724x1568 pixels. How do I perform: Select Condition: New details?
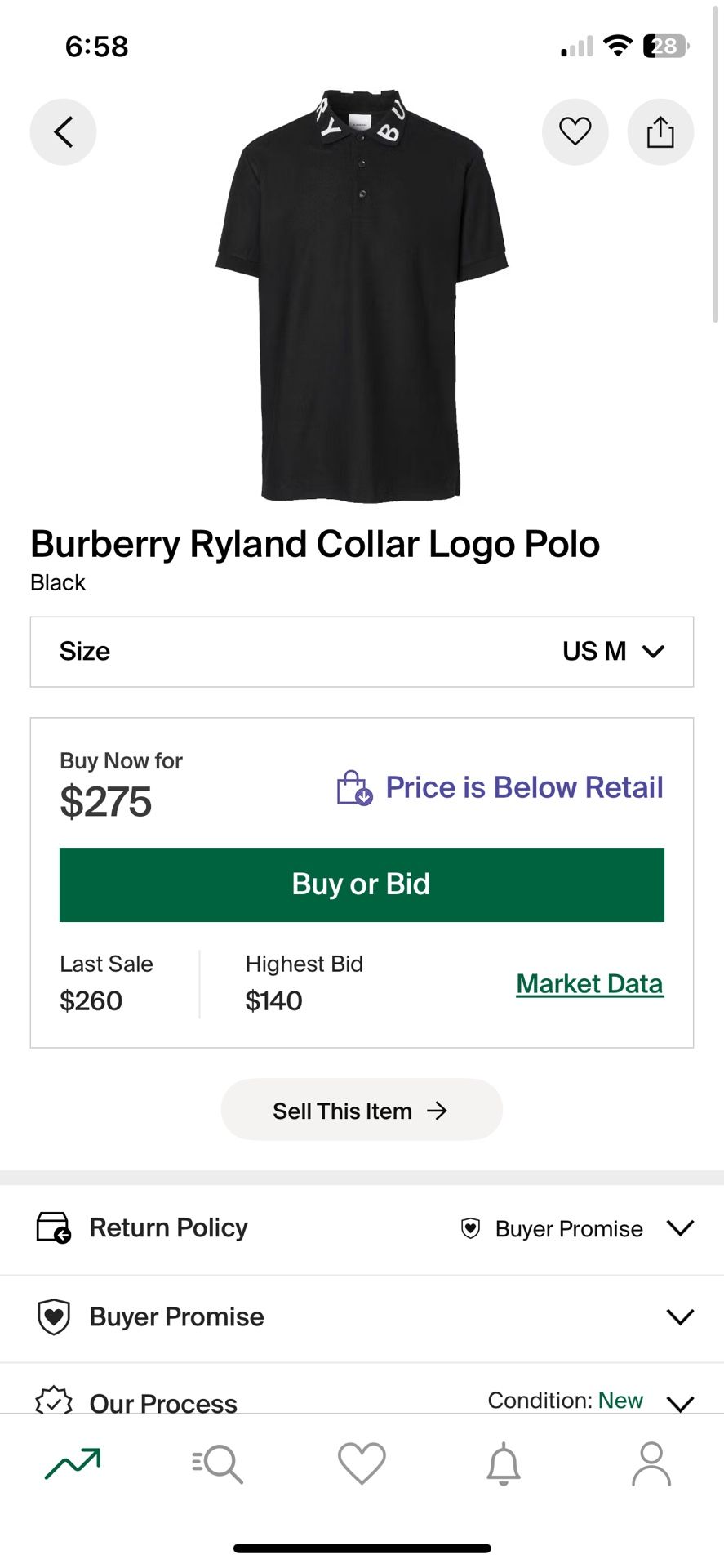566,1400
